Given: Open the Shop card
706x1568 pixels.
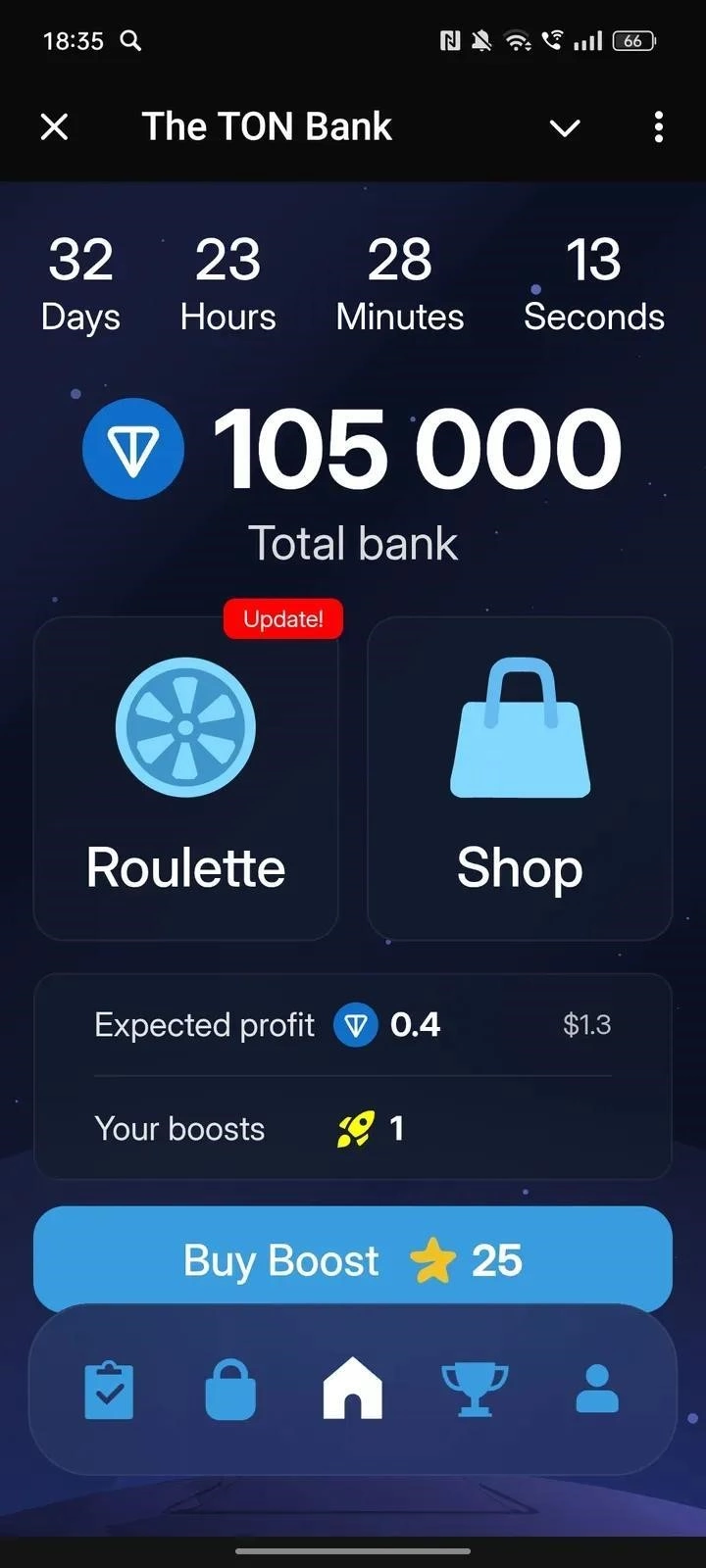Looking at the screenshot, I should [520, 779].
